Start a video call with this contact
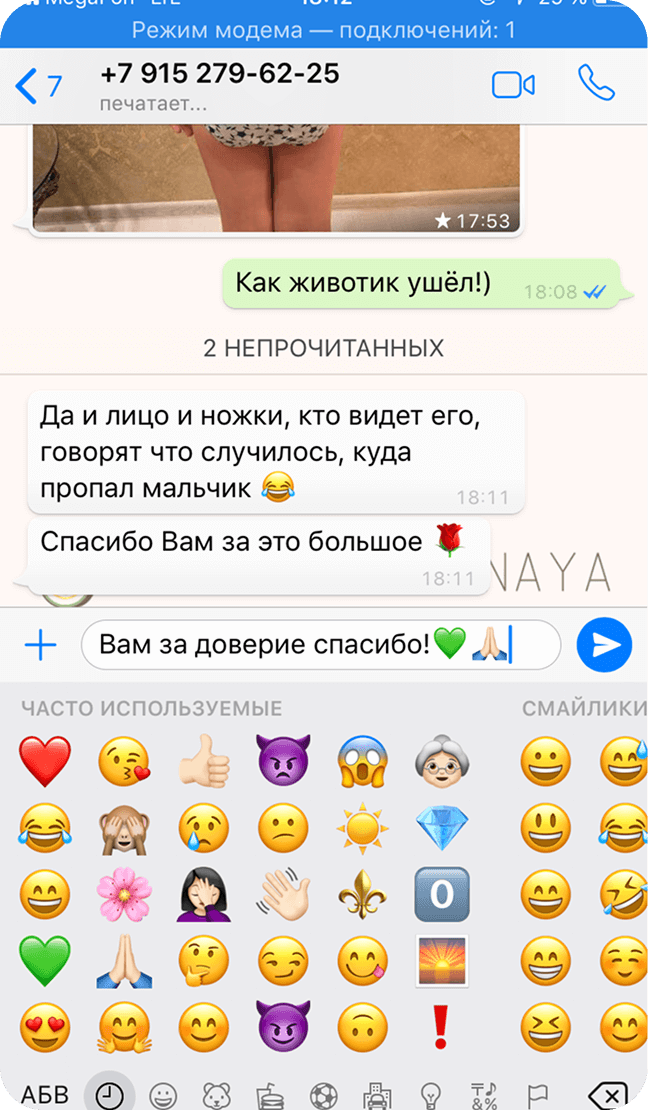 tap(513, 86)
